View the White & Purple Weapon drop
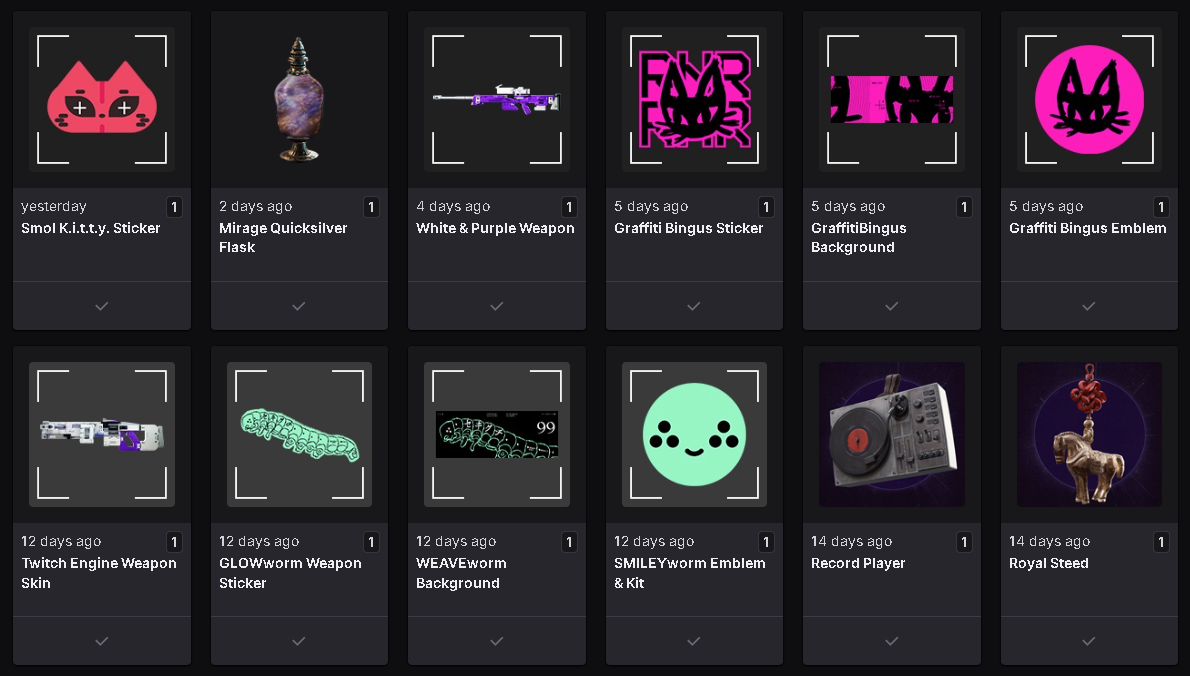The image size is (1190, 676). (496, 100)
